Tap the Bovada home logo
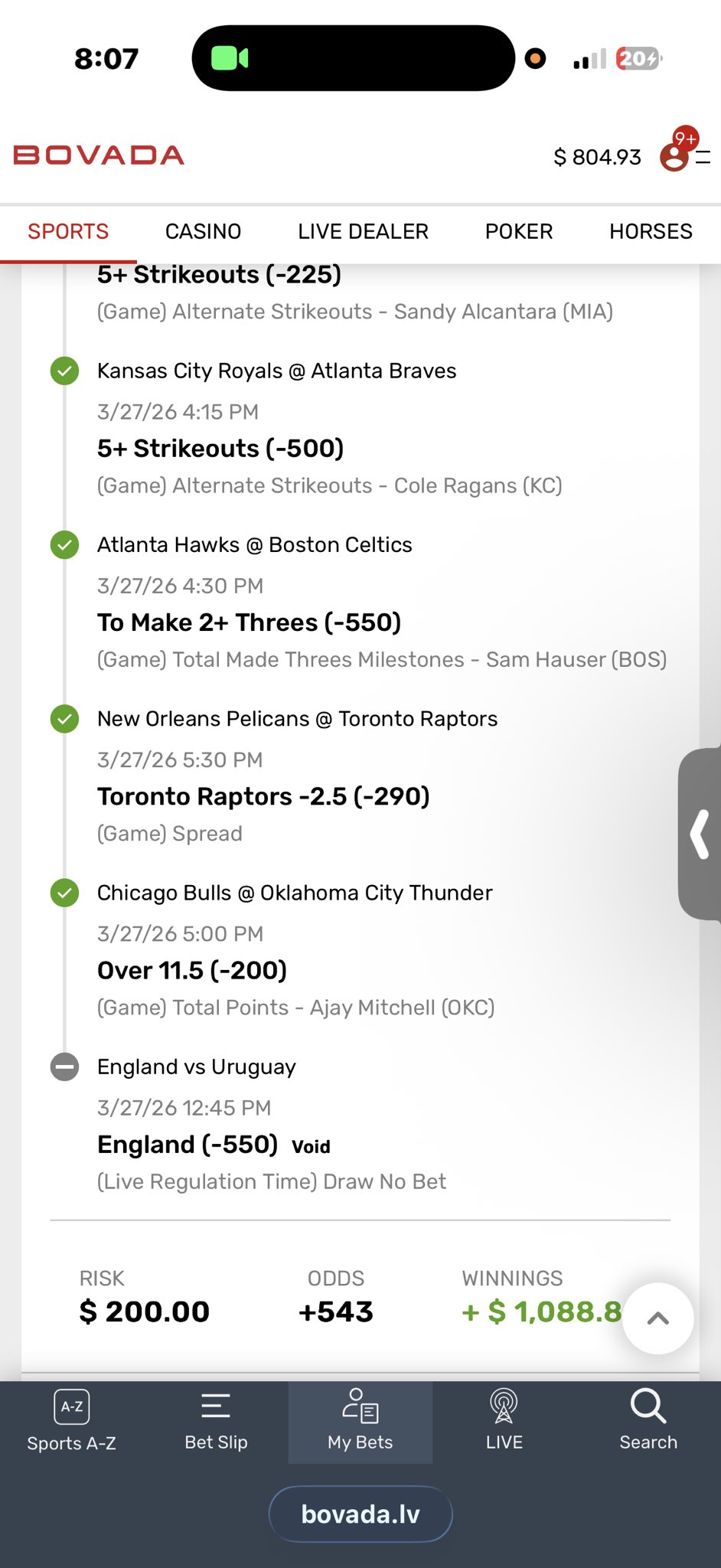The width and height of the screenshot is (721, 1568). (x=99, y=155)
